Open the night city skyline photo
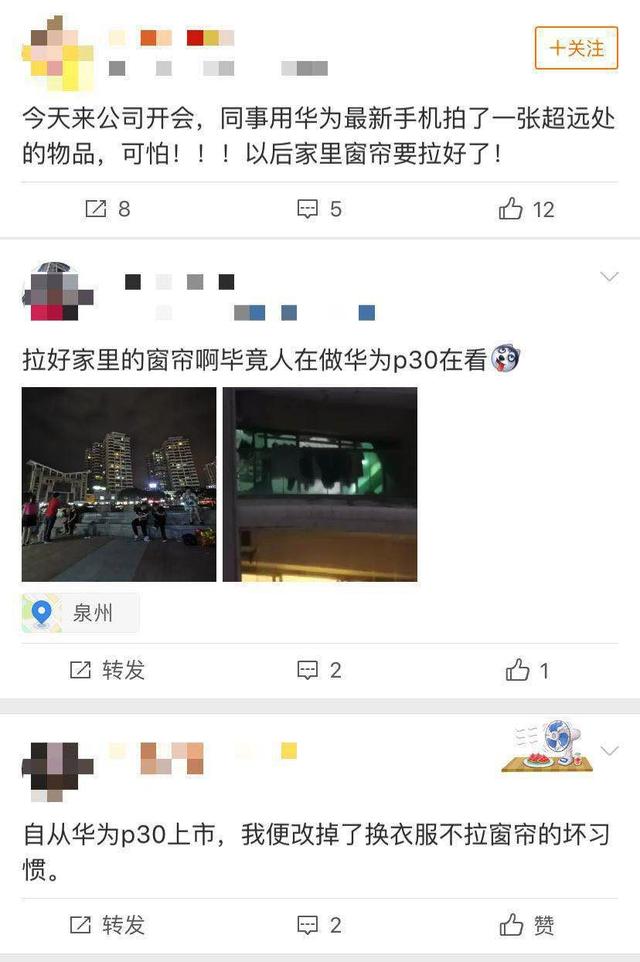The height and width of the screenshot is (962, 640). pos(119,484)
